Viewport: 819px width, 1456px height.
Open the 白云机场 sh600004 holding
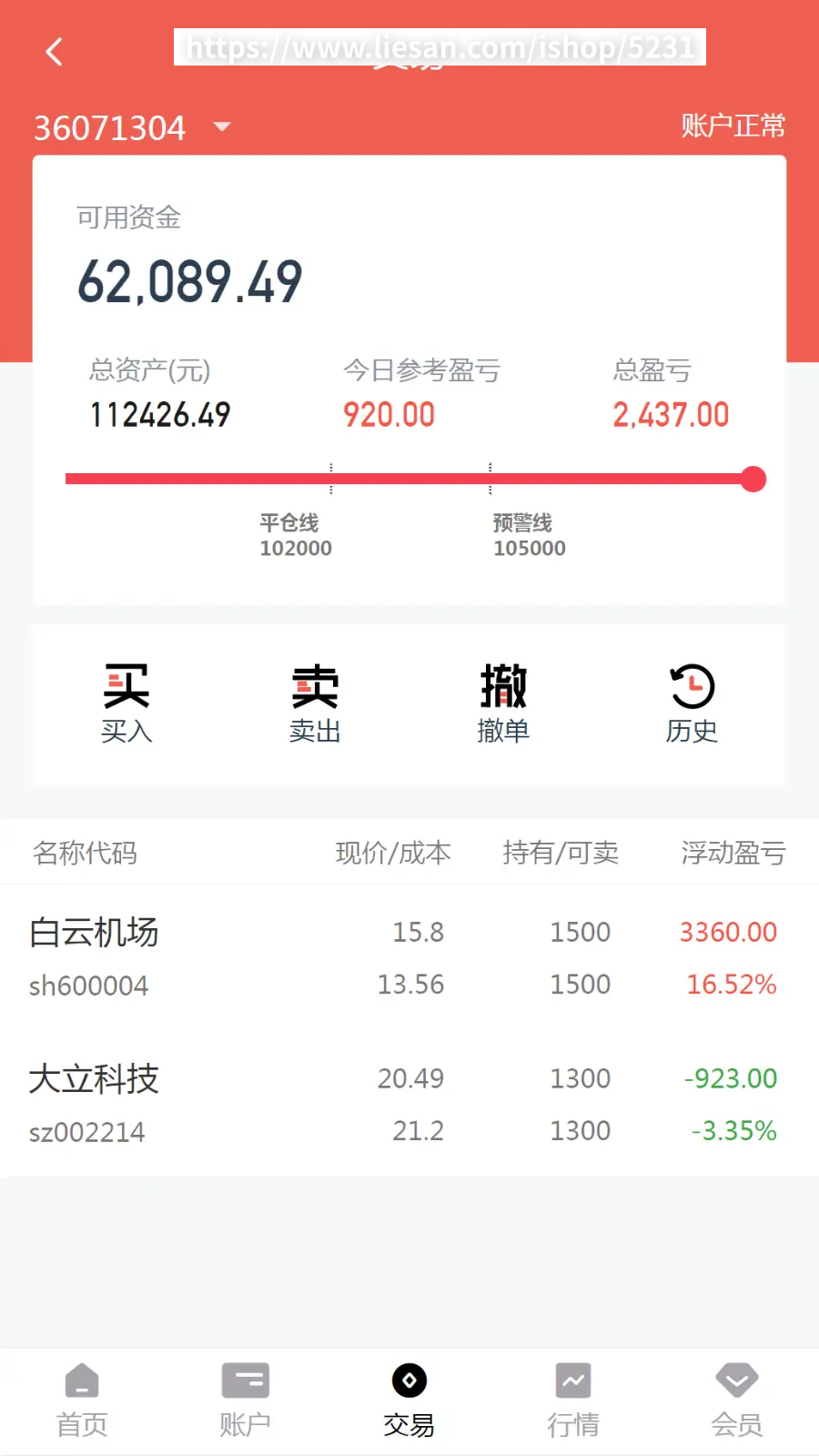coord(409,957)
